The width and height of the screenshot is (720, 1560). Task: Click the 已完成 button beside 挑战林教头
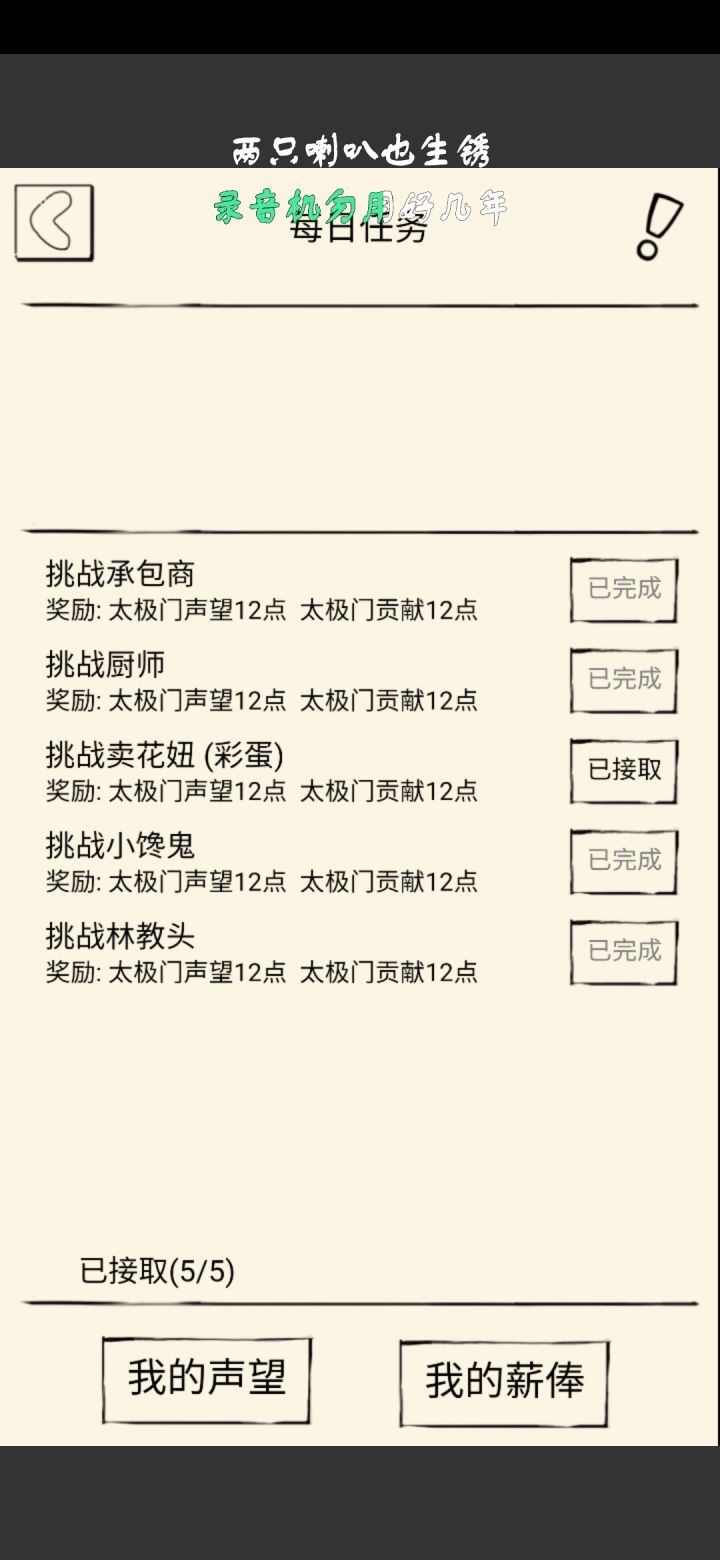(622, 951)
